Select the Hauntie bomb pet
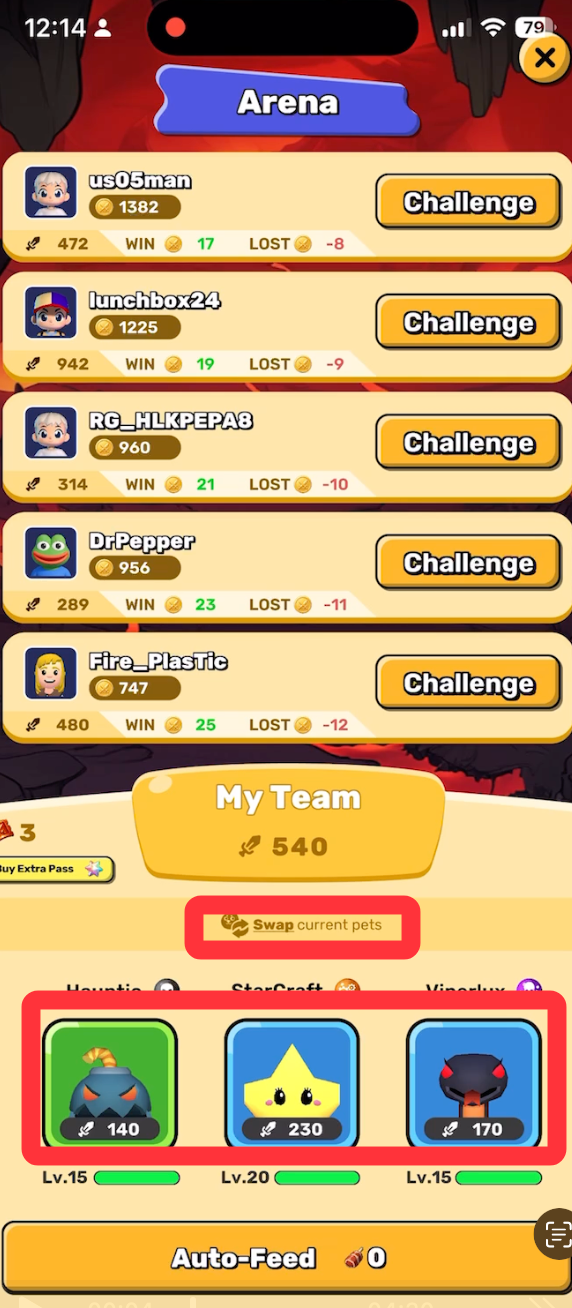Screen dimensions: 572x1308 pos(110,1083)
